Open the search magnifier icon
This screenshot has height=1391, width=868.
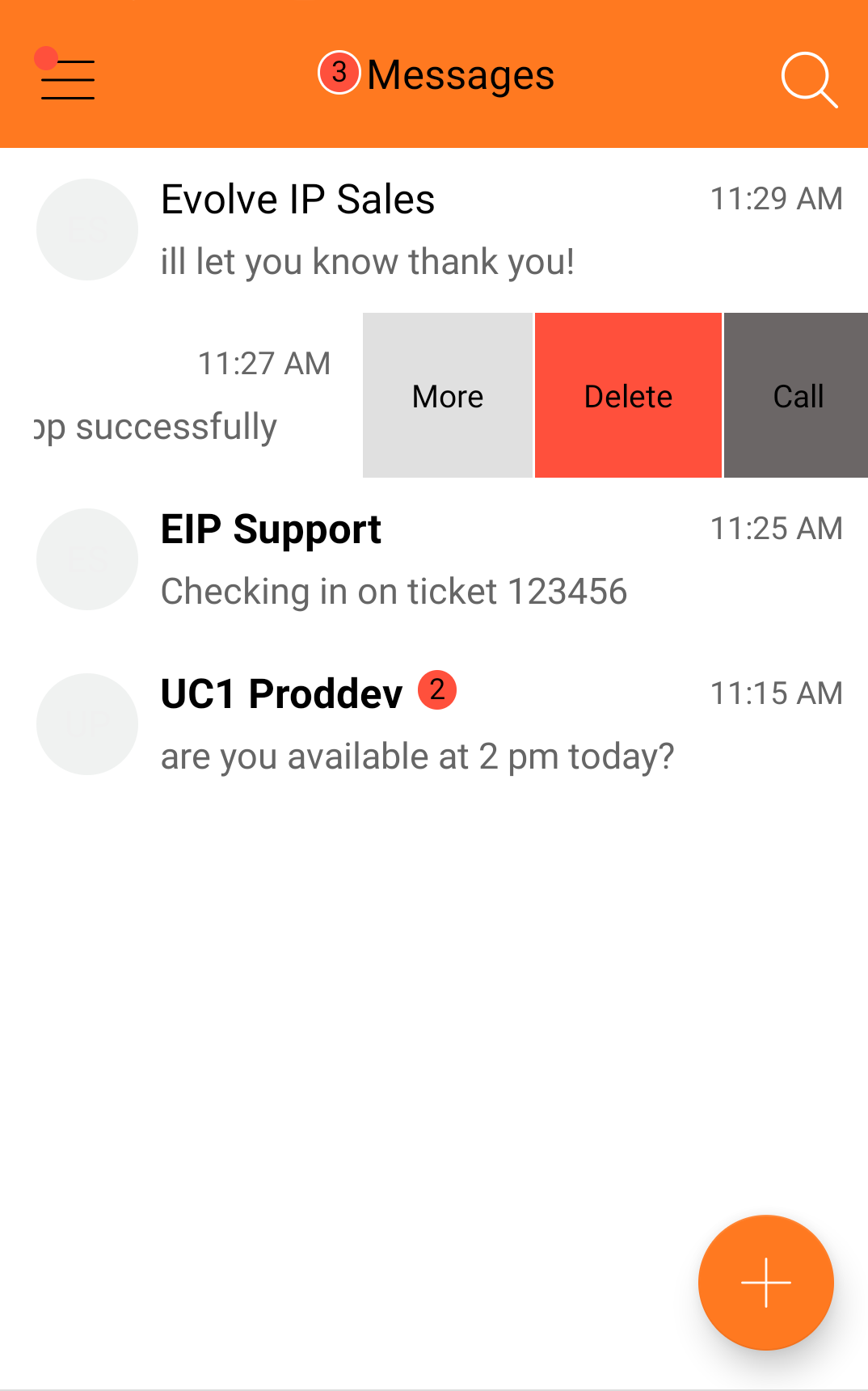809,79
